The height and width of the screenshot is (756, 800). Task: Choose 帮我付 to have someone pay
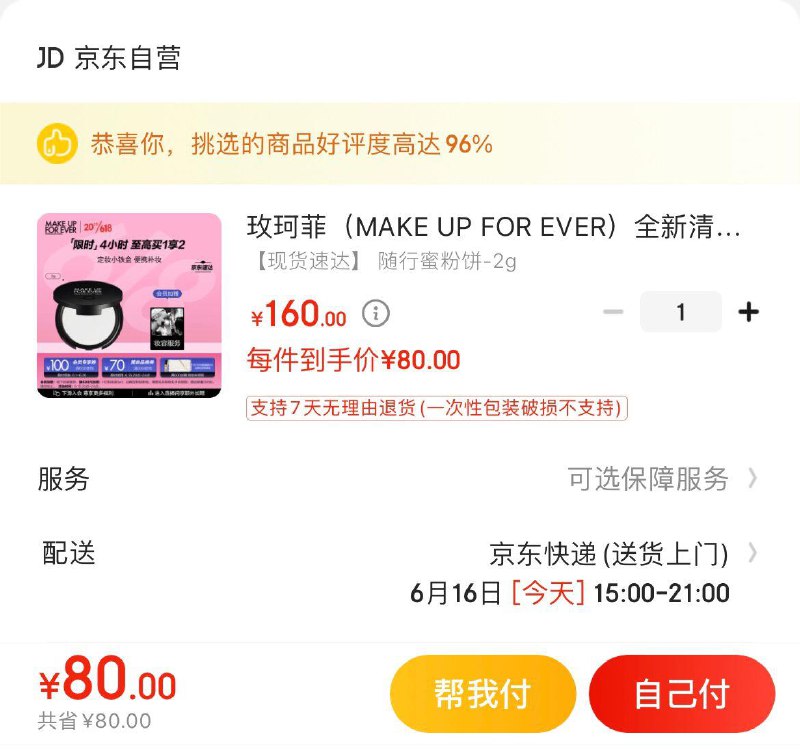pos(482,694)
